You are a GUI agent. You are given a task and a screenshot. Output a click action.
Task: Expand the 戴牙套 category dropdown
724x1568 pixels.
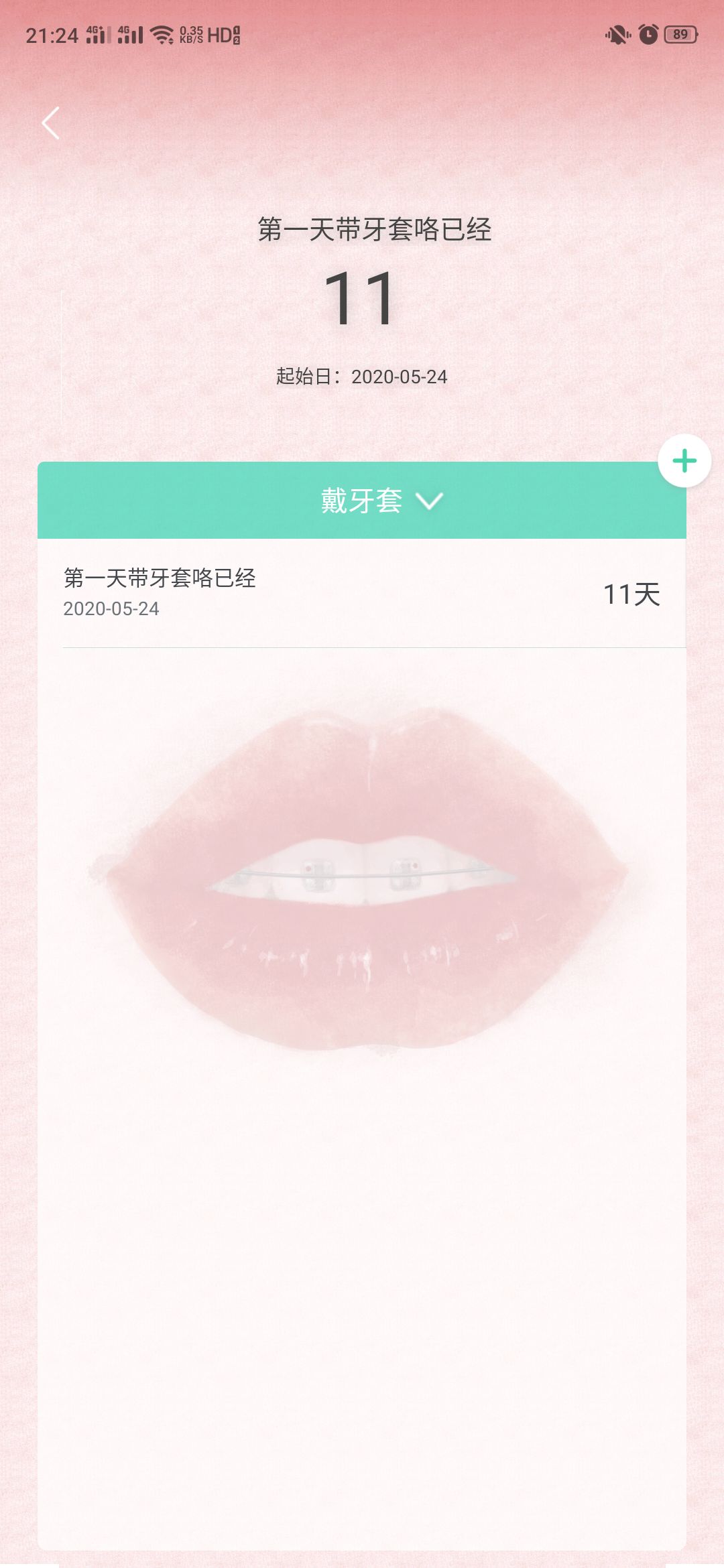pos(381,501)
